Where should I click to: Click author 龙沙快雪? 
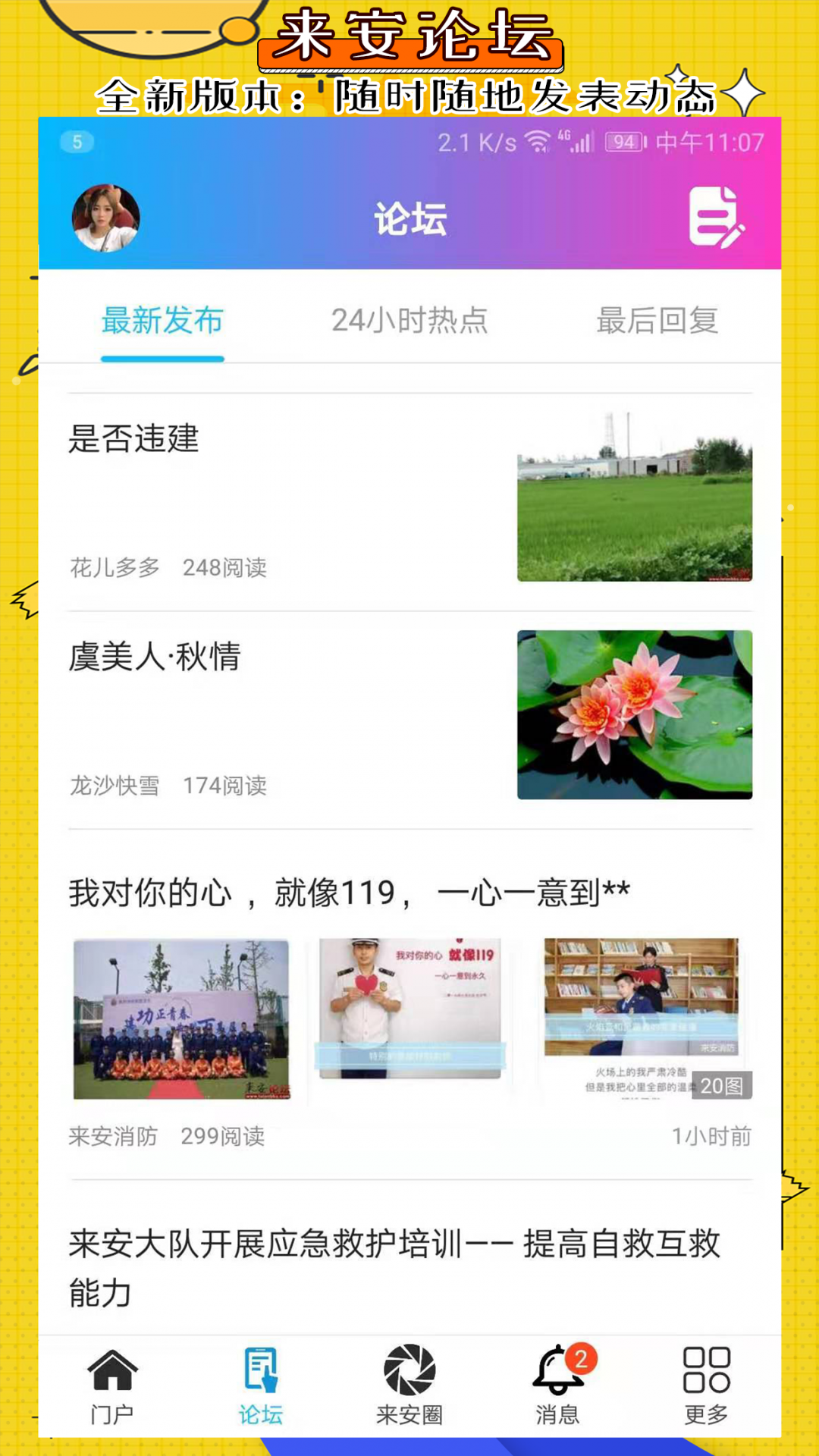[x=114, y=786]
